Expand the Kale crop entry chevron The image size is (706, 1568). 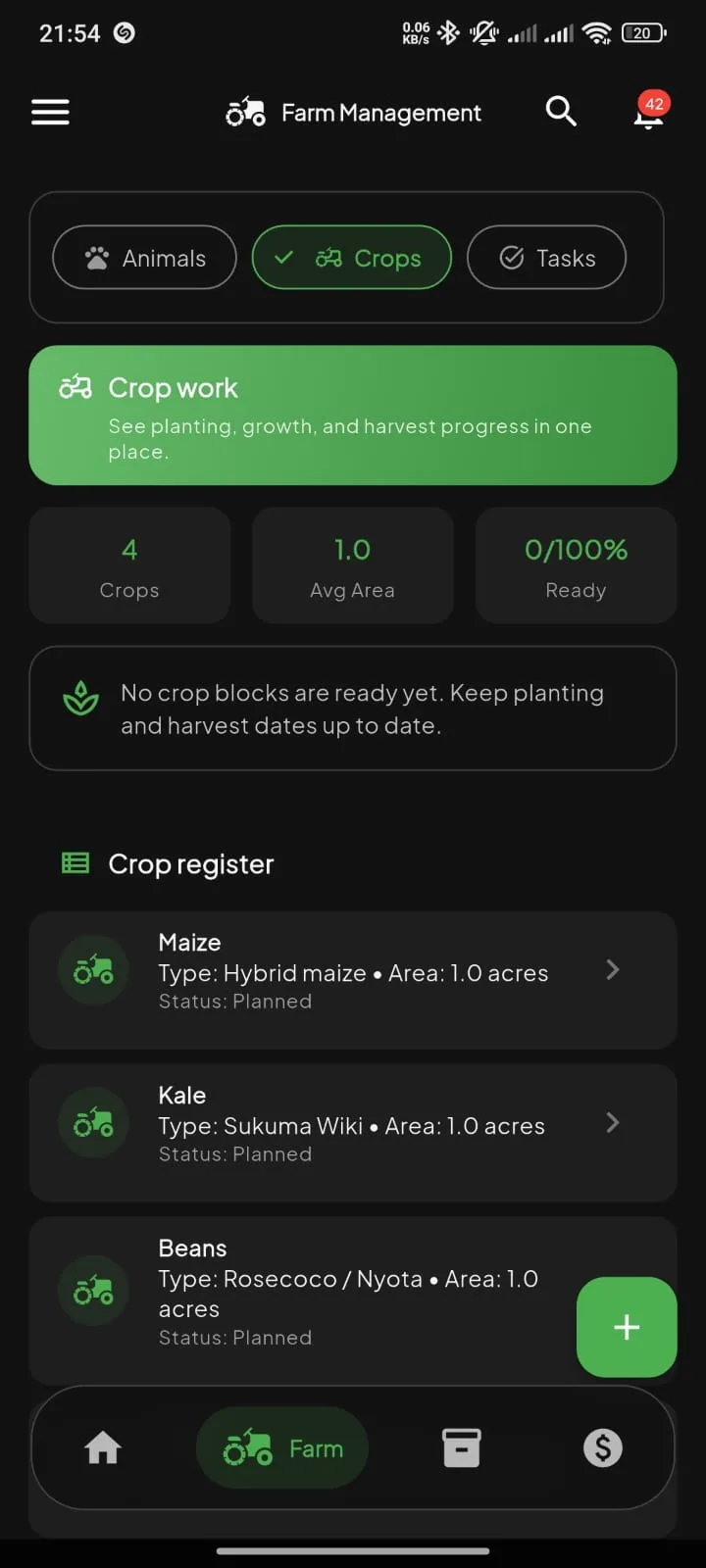(x=612, y=1123)
